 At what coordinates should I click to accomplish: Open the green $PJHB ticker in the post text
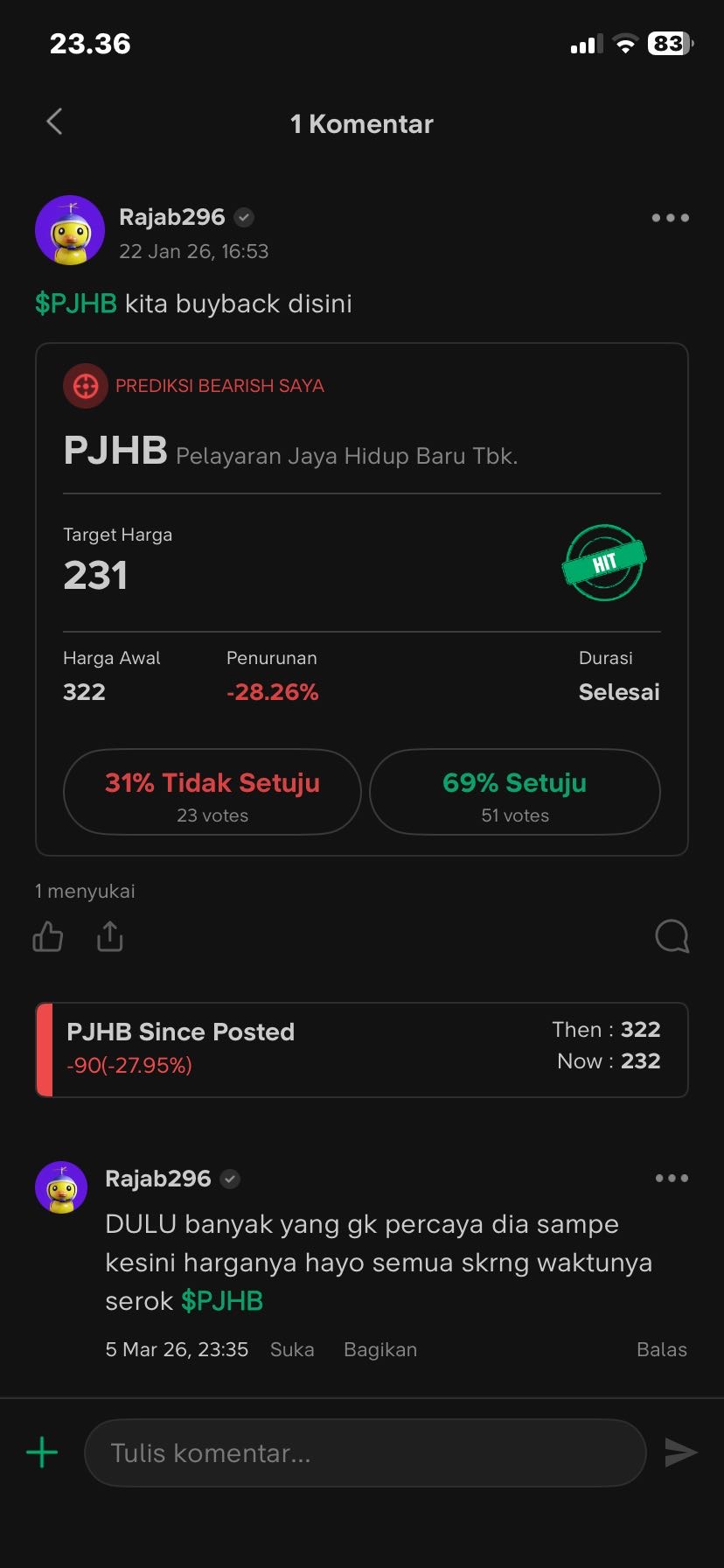(76, 304)
